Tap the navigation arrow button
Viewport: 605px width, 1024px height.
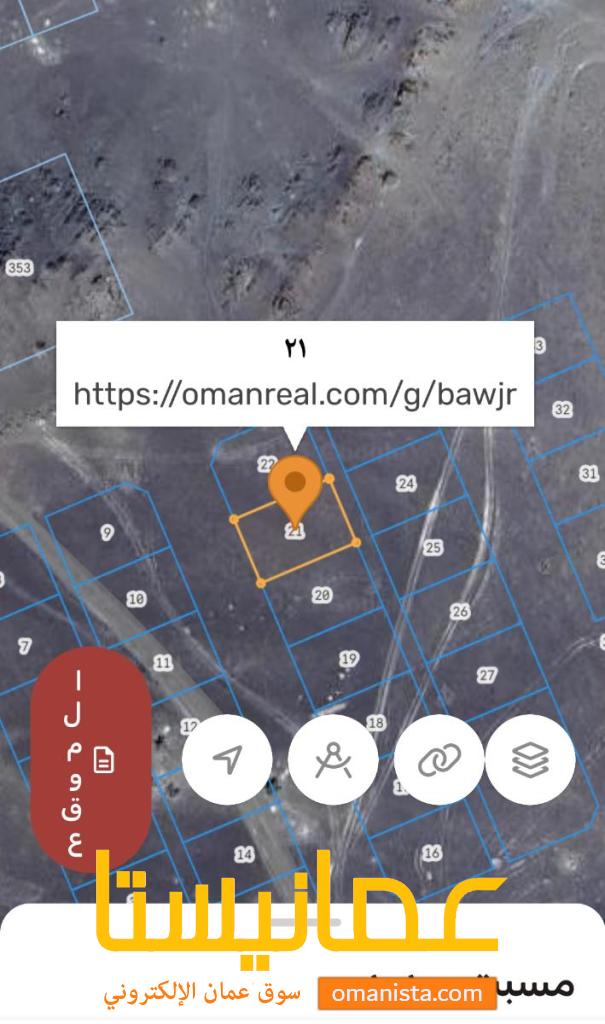pyautogui.click(x=228, y=760)
